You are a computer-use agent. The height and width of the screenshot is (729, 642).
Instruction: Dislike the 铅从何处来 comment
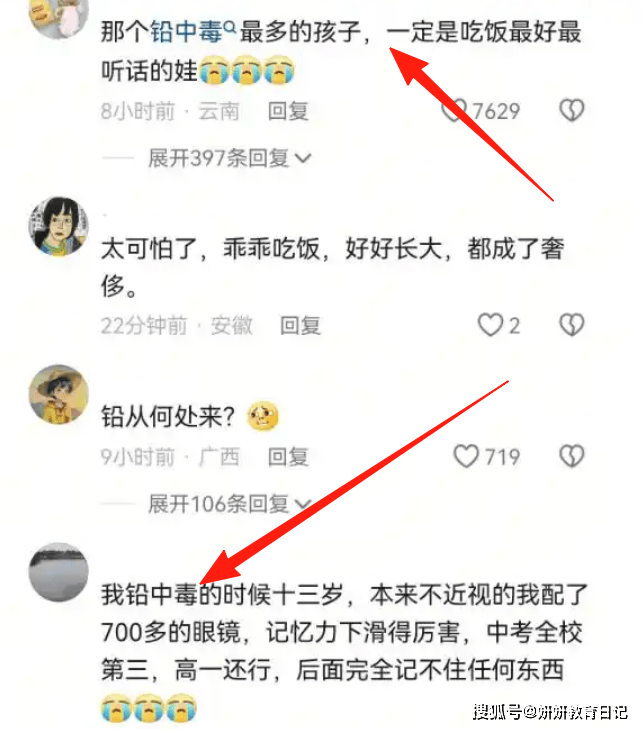(571, 457)
